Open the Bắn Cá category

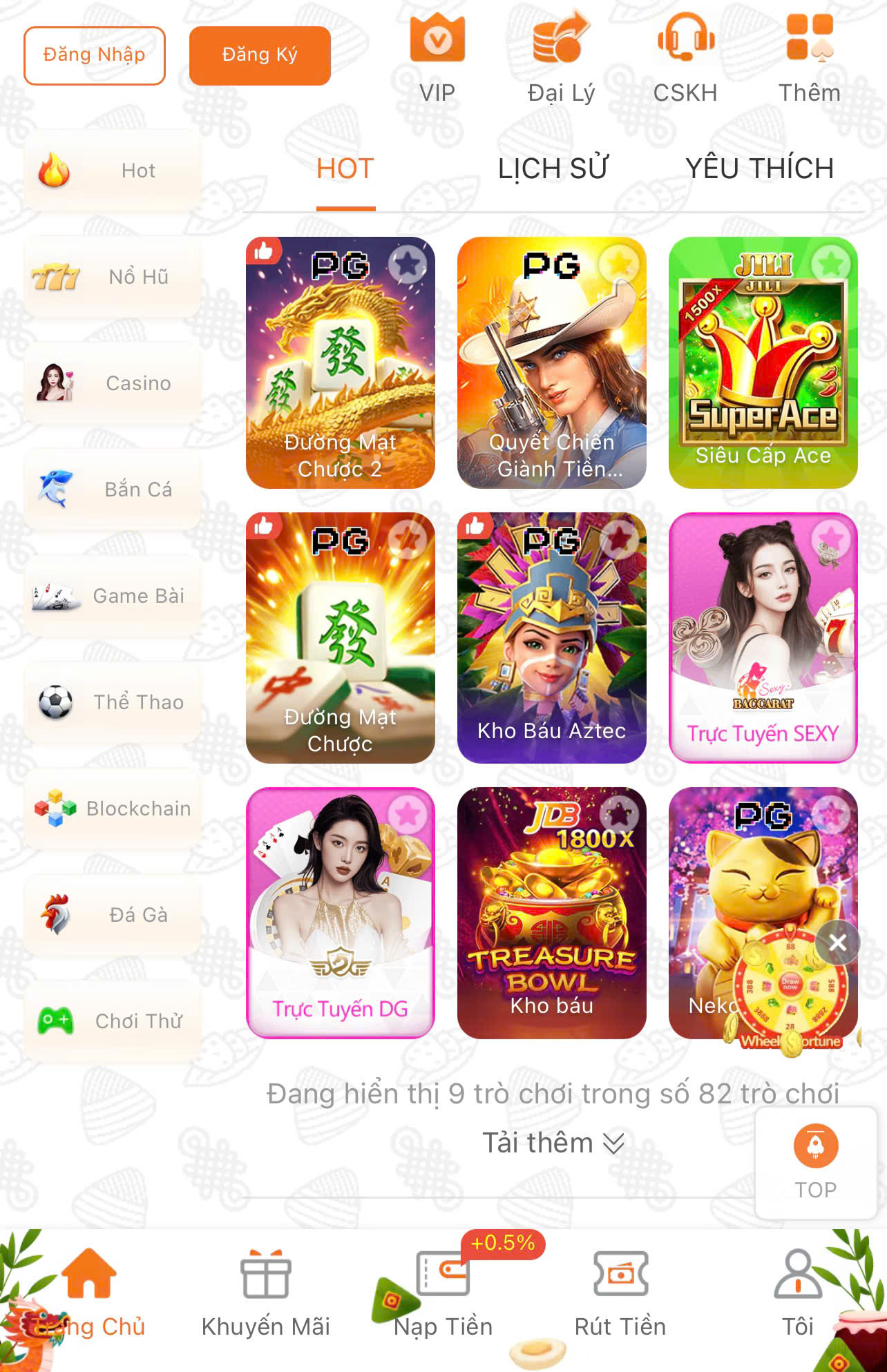[113, 490]
